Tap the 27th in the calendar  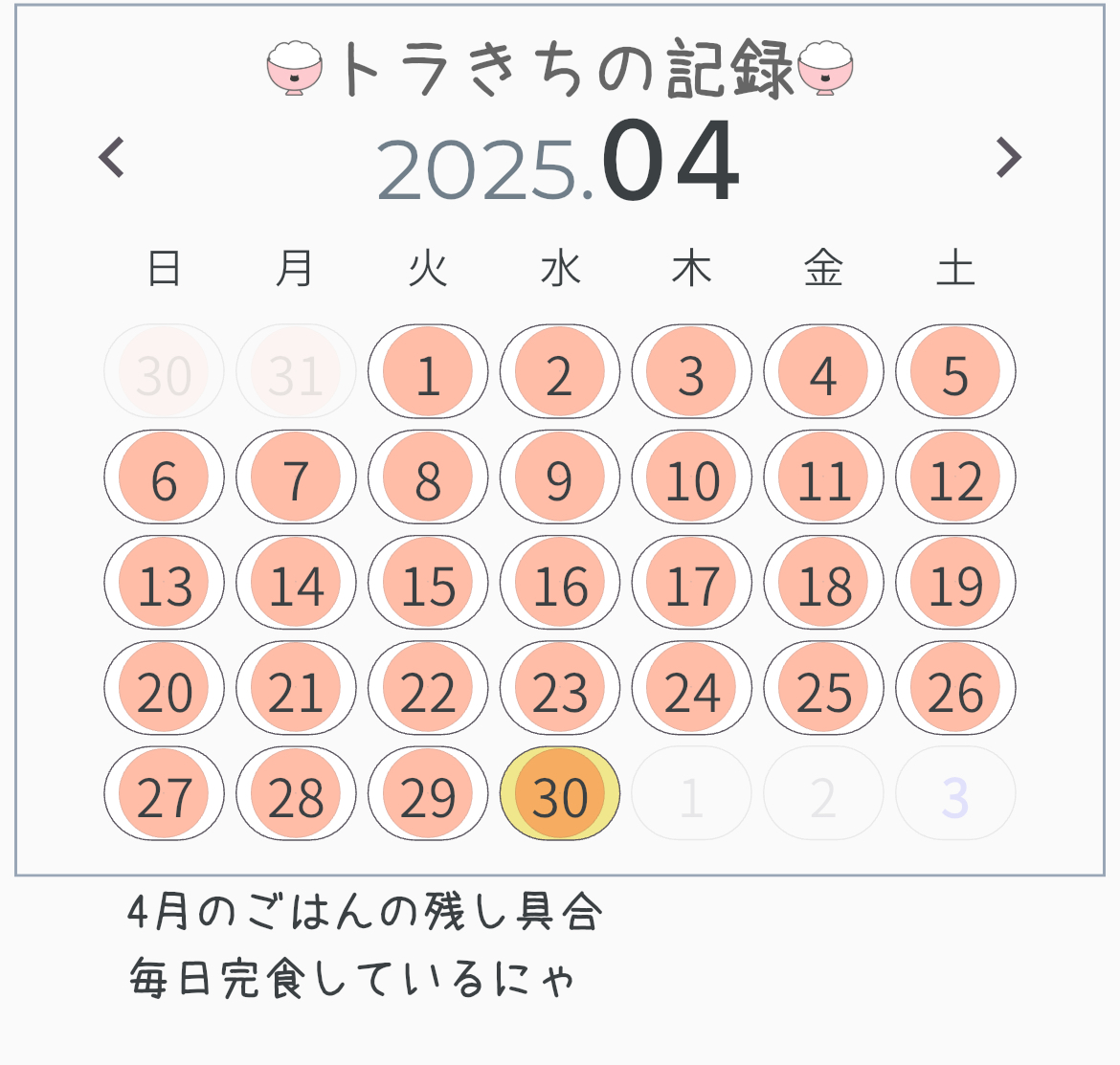pyautogui.click(x=164, y=793)
